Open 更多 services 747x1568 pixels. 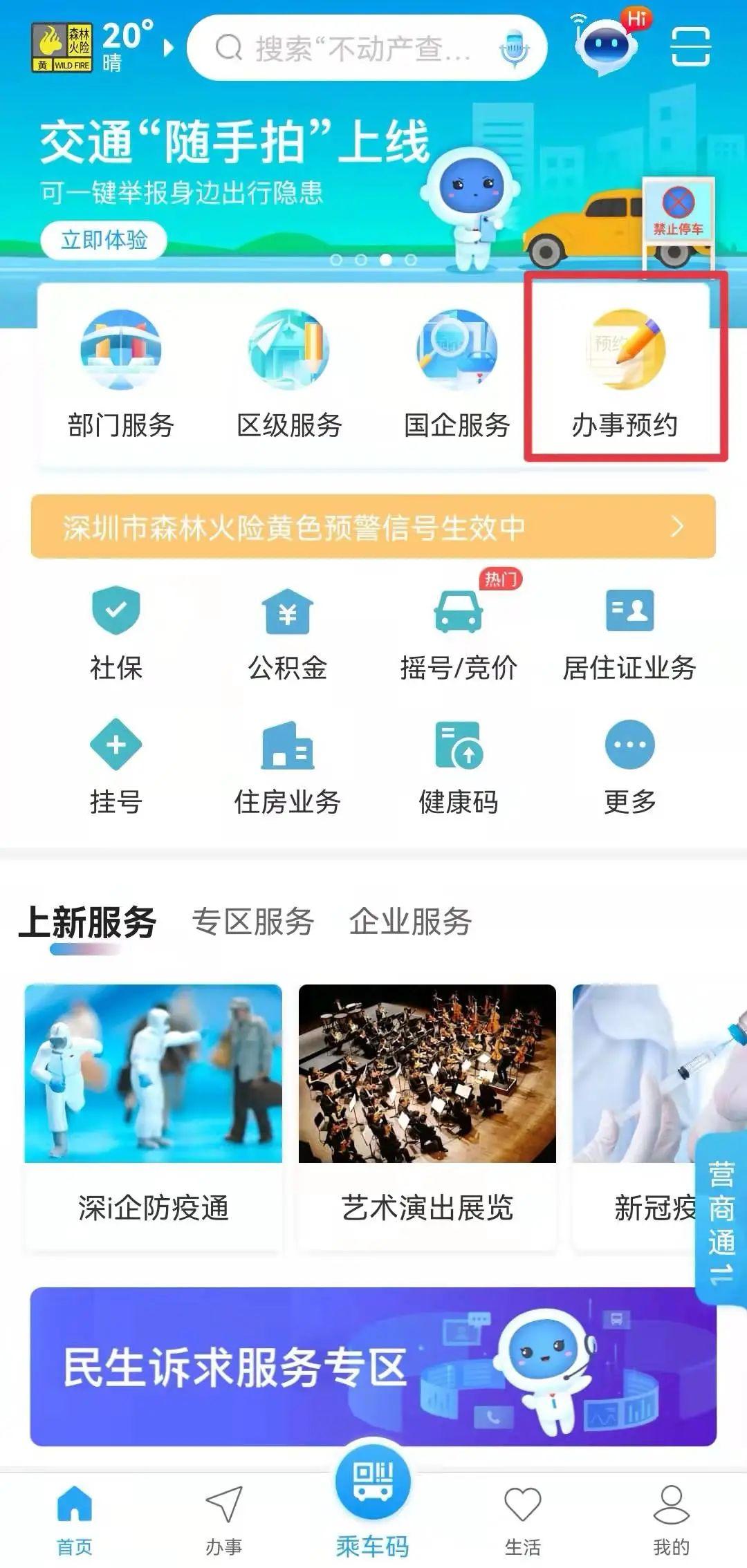coord(629,767)
